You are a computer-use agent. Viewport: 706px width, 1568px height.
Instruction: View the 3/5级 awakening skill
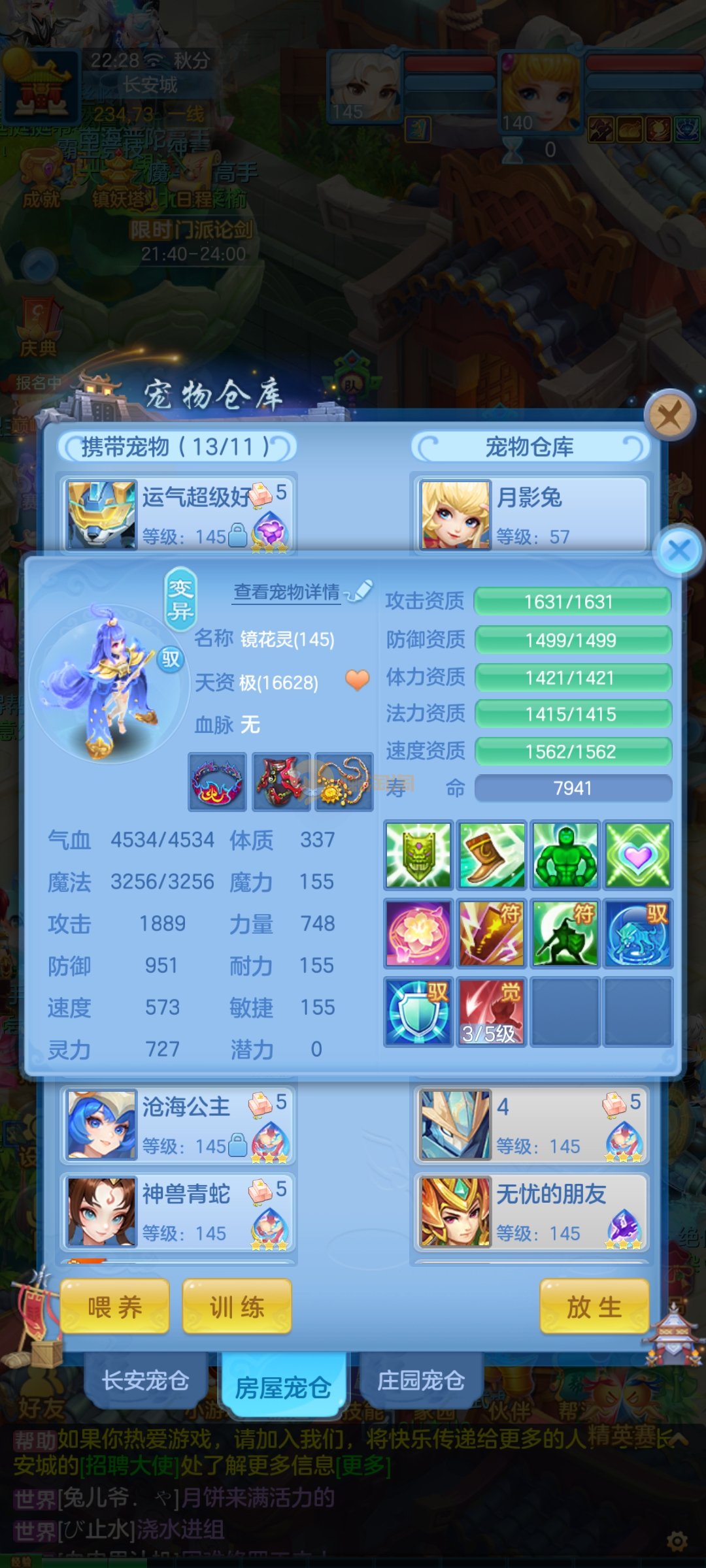(491, 1011)
